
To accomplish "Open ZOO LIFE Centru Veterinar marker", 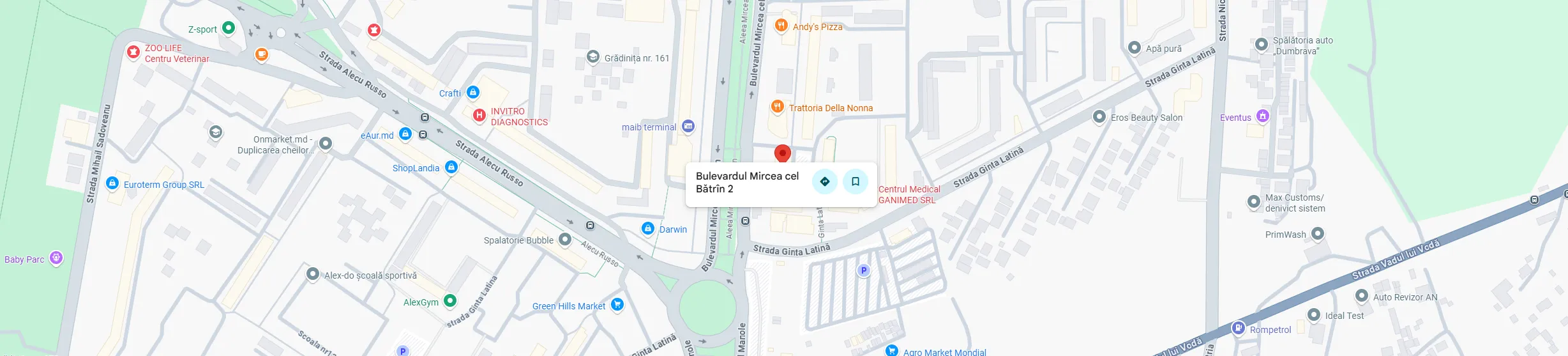I will (x=133, y=52).
